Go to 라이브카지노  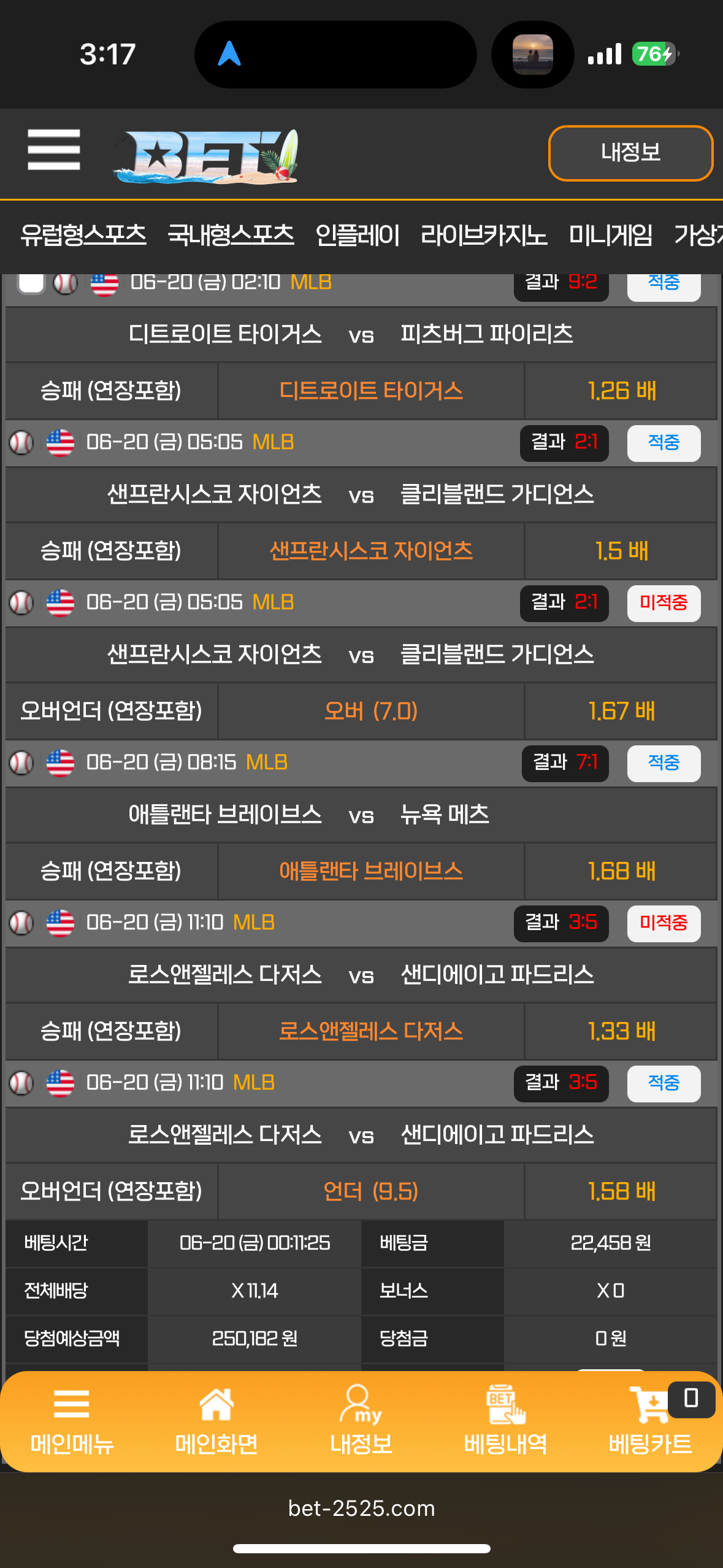[x=484, y=236]
